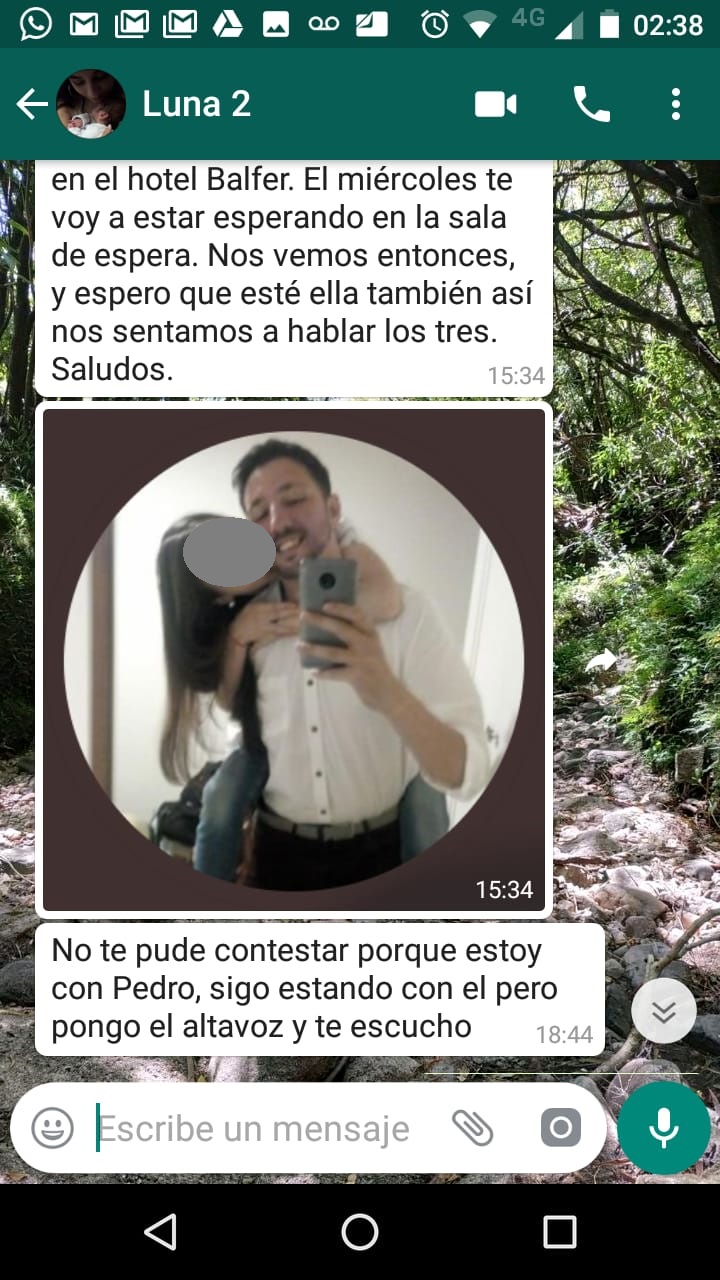Viewport: 720px width, 1280px height.
Task: Open the camera from the message bar
Action: pos(561,1129)
